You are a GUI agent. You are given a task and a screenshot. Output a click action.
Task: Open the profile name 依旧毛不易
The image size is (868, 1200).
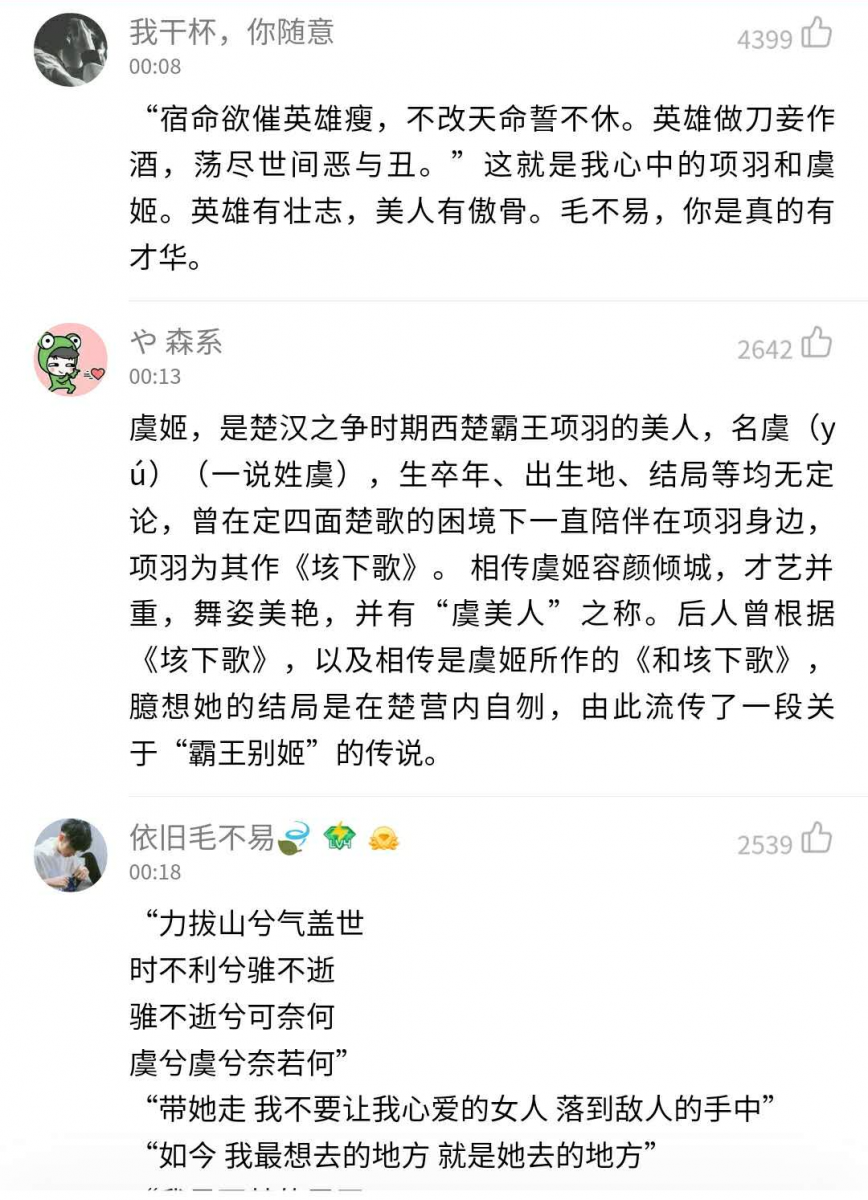[201, 837]
